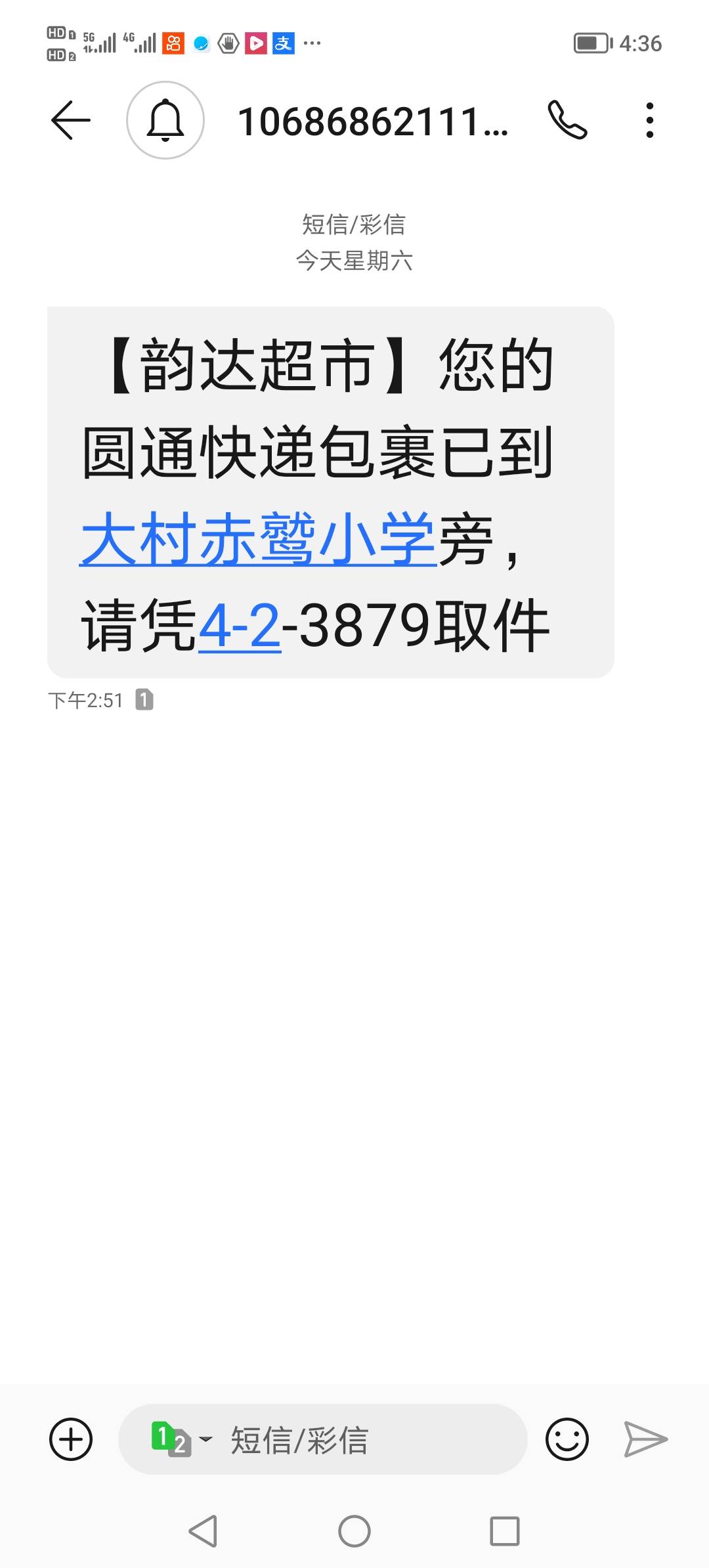This screenshot has height=1568, width=709.
Task: Call the number 10686862111
Action: tap(567, 120)
